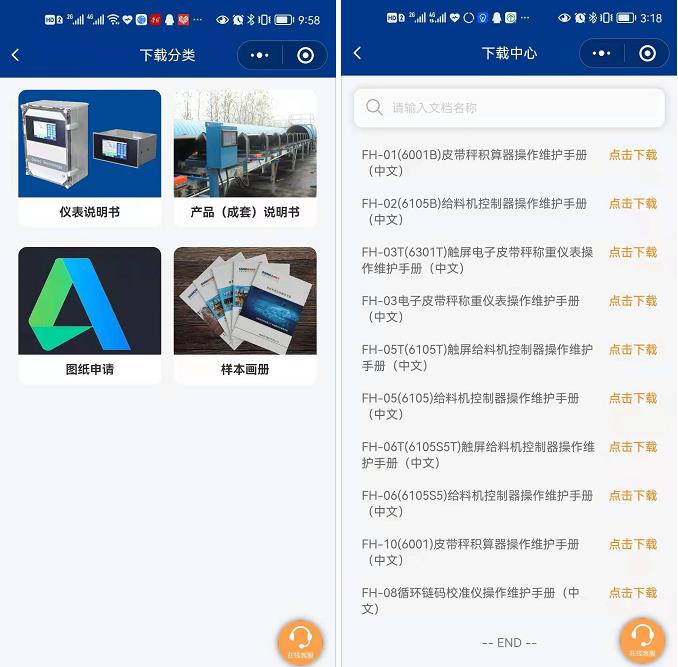
Task: Download the FH-10(6001) manual
Action: (633, 545)
